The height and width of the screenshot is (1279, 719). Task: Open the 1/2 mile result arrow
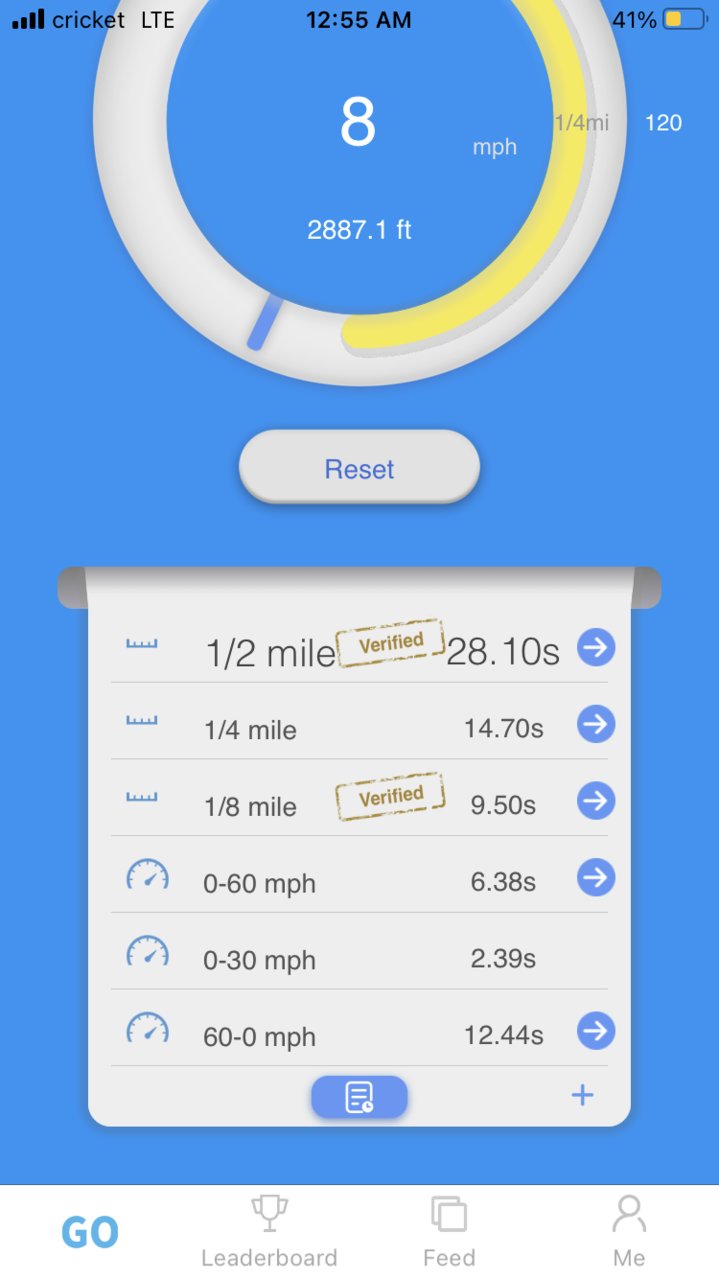(596, 648)
